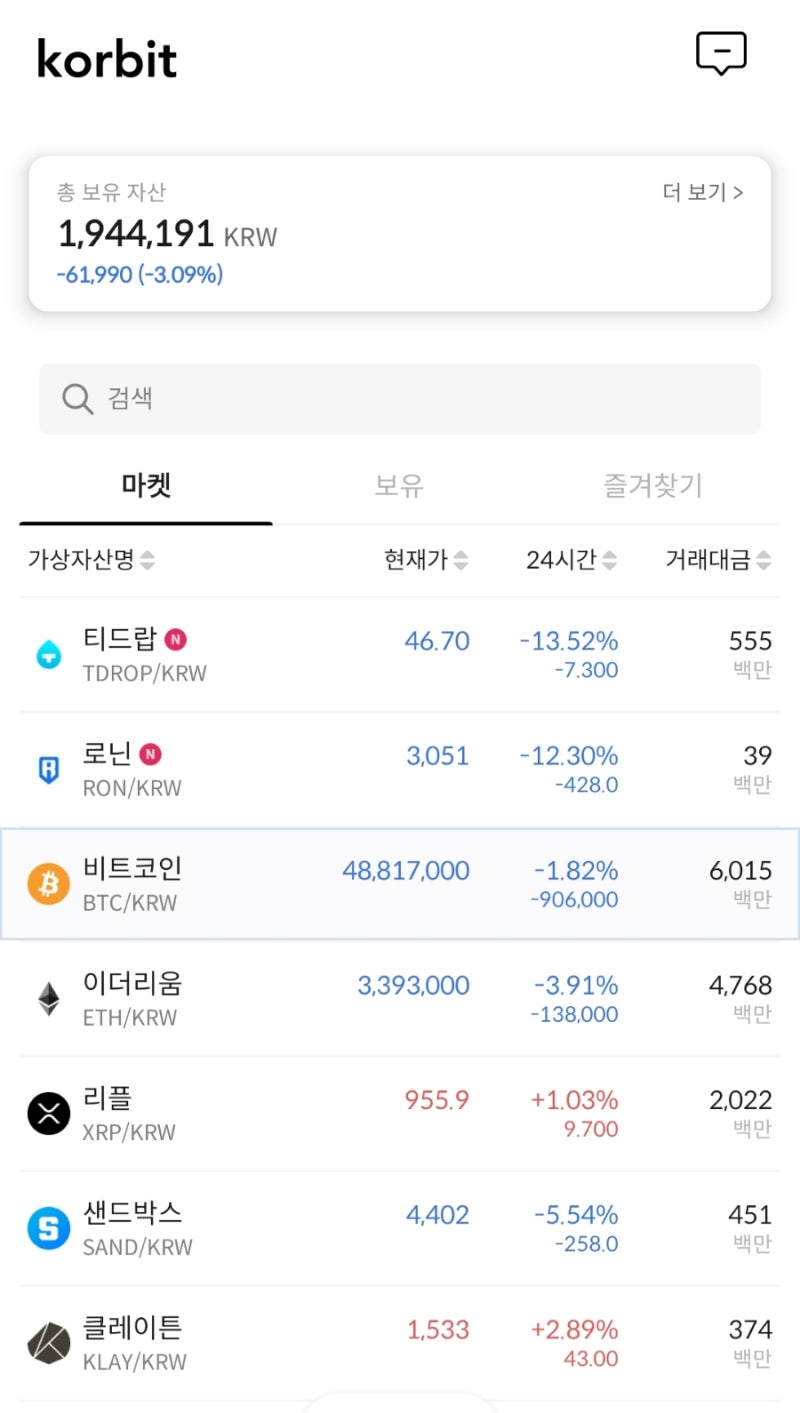Sort the 가상자산명 column
This screenshot has width=800, height=1413.
click(x=88, y=560)
